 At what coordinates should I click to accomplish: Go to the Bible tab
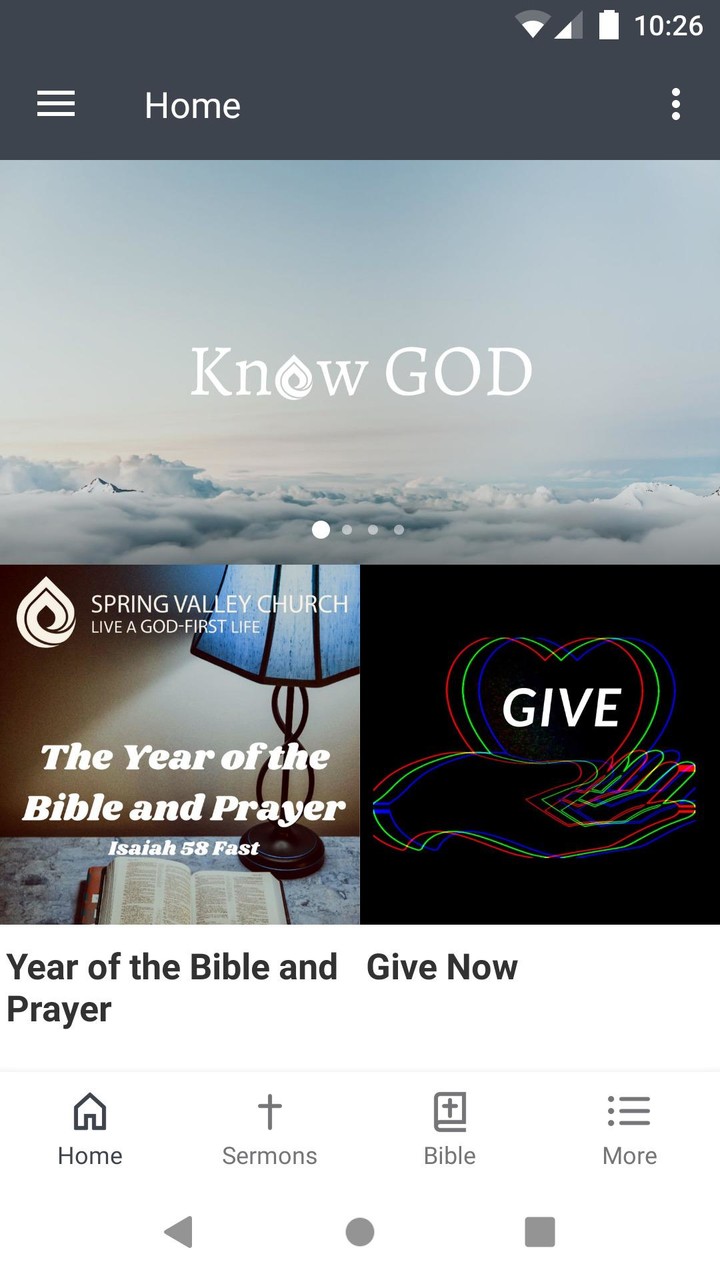pyautogui.click(x=450, y=1130)
